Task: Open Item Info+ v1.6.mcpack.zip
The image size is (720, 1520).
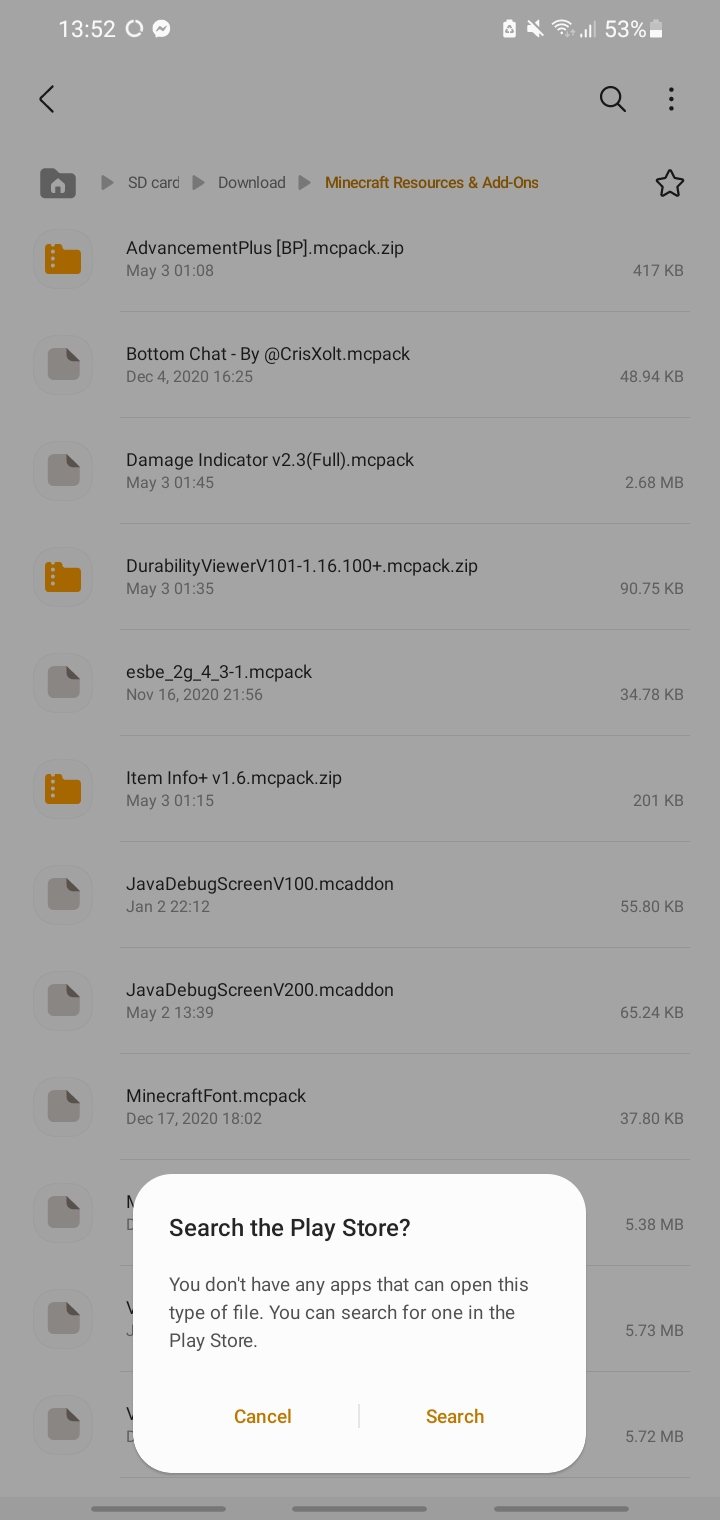Action: [234, 788]
